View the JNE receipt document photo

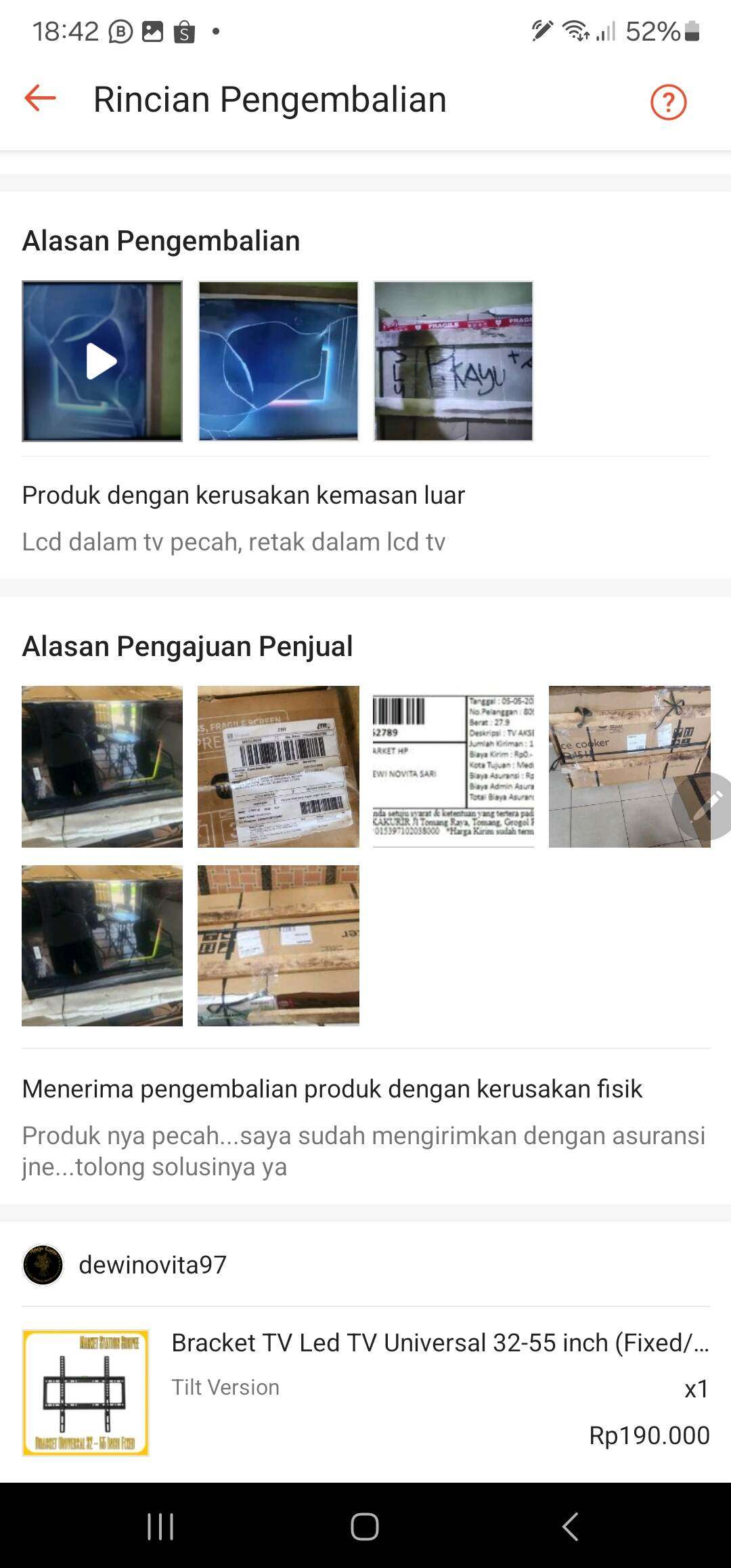pos(453,766)
